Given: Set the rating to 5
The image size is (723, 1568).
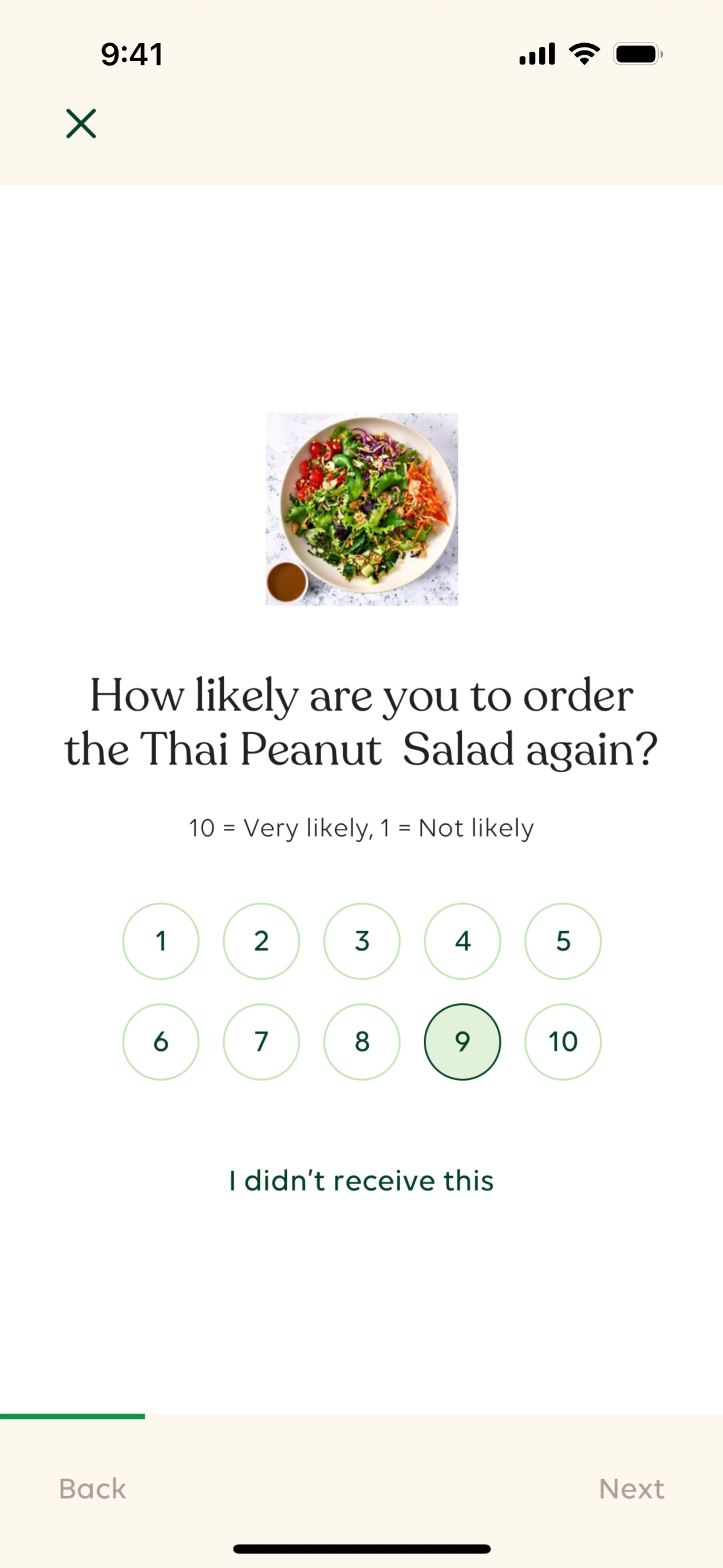Looking at the screenshot, I should click(563, 941).
